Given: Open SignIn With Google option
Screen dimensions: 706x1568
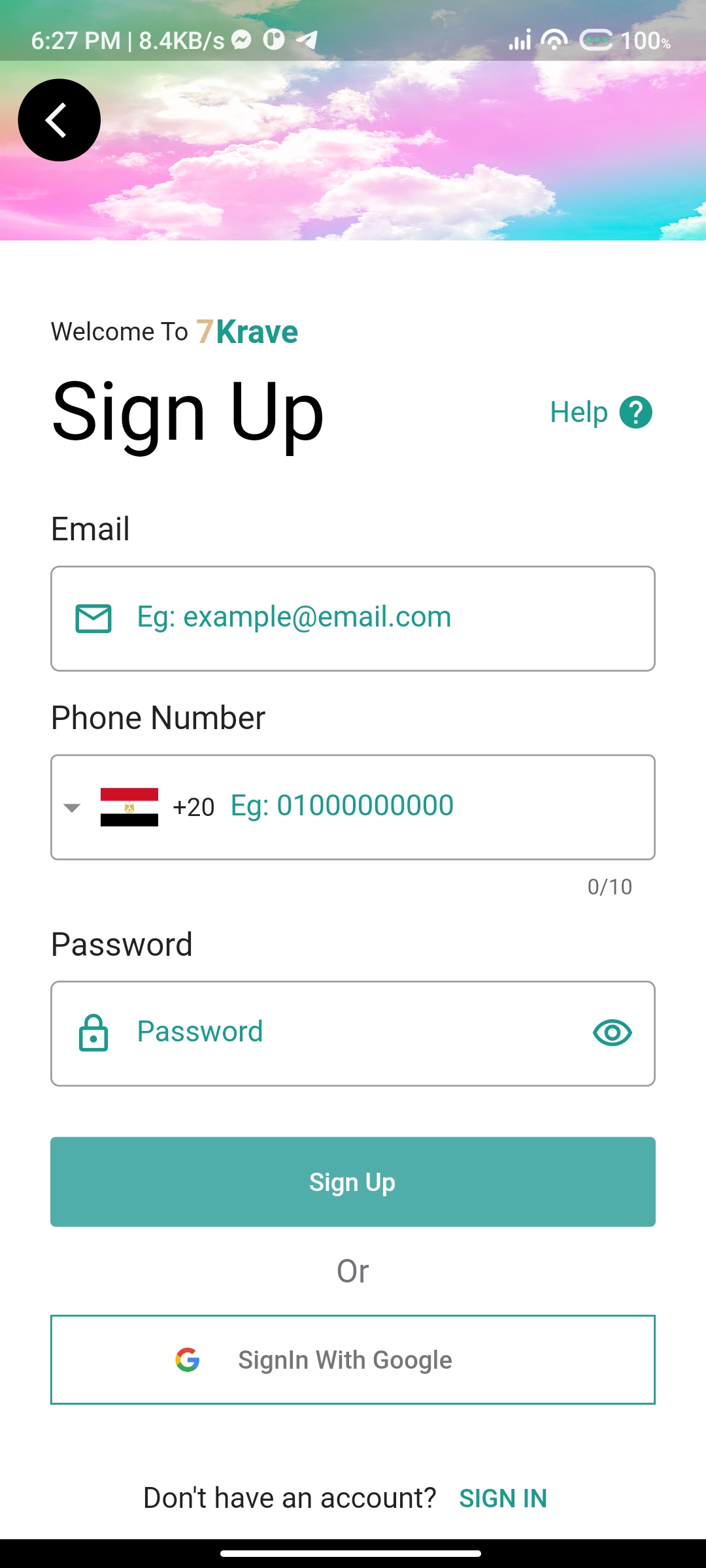Looking at the screenshot, I should coord(353,1359).
